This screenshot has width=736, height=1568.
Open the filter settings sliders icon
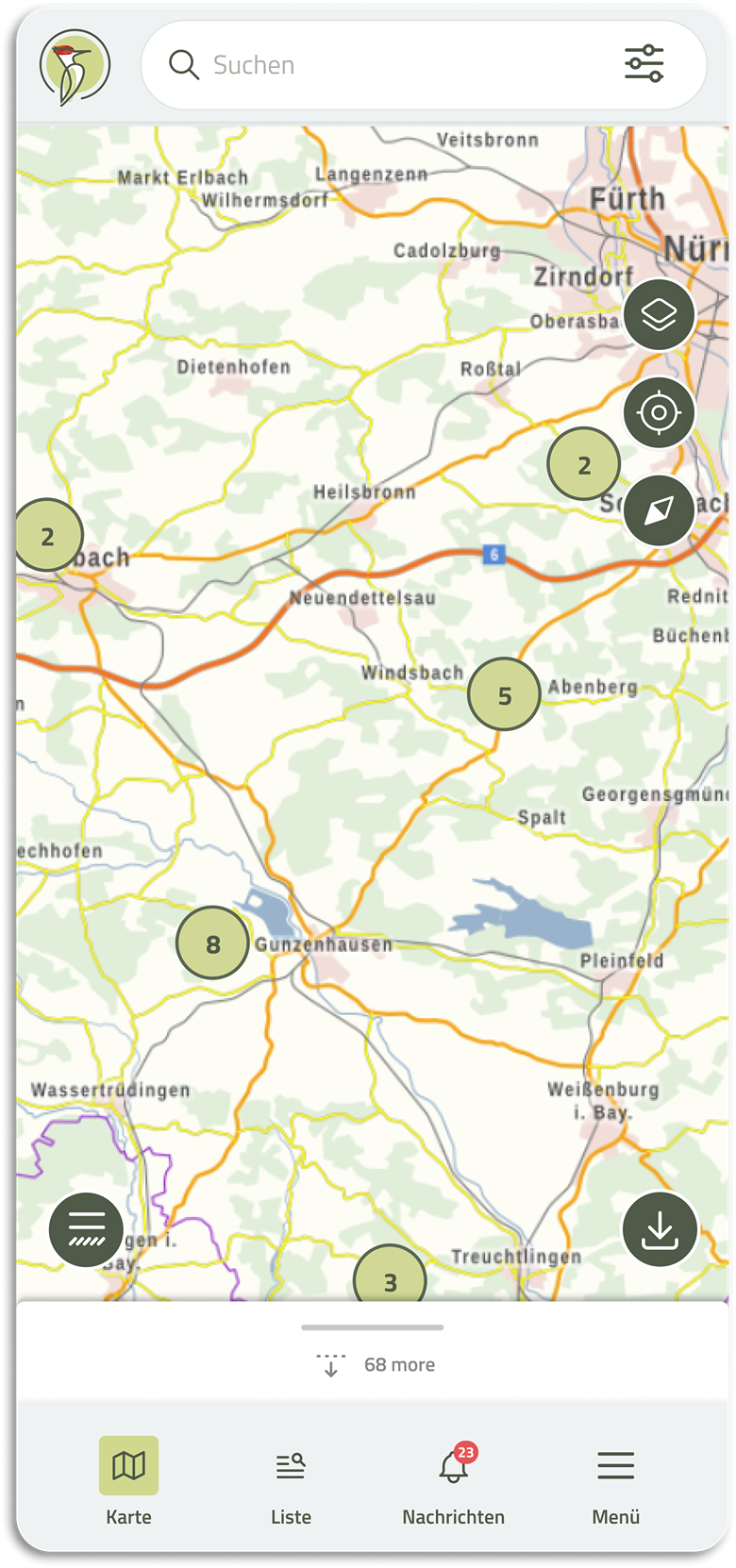[644, 64]
